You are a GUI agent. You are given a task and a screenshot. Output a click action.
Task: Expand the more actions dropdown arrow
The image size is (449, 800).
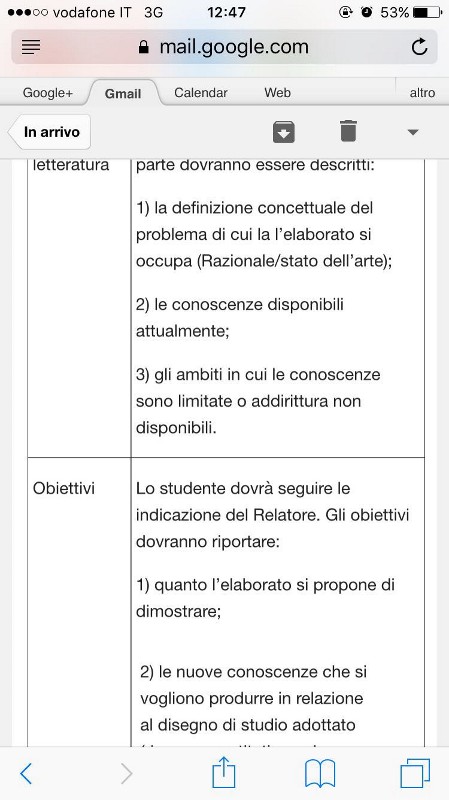(413, 133)
